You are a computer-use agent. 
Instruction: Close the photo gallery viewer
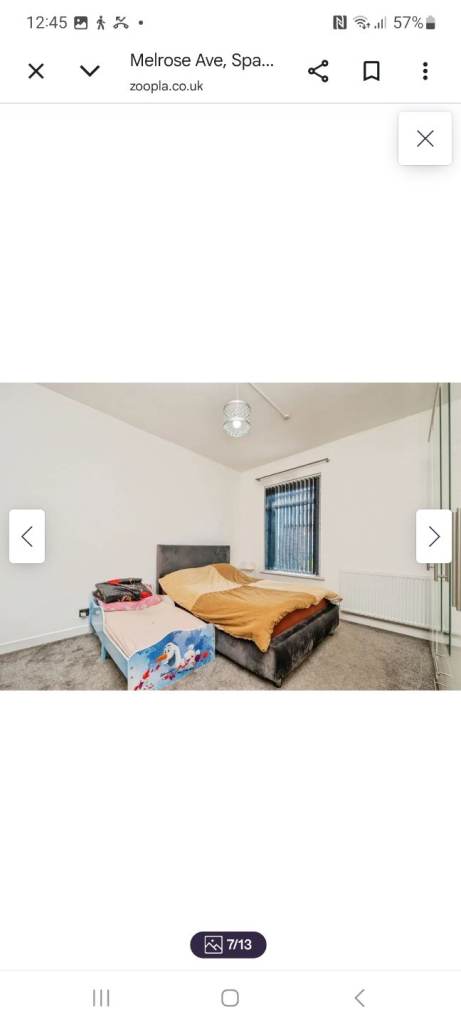tap(425, 138)
